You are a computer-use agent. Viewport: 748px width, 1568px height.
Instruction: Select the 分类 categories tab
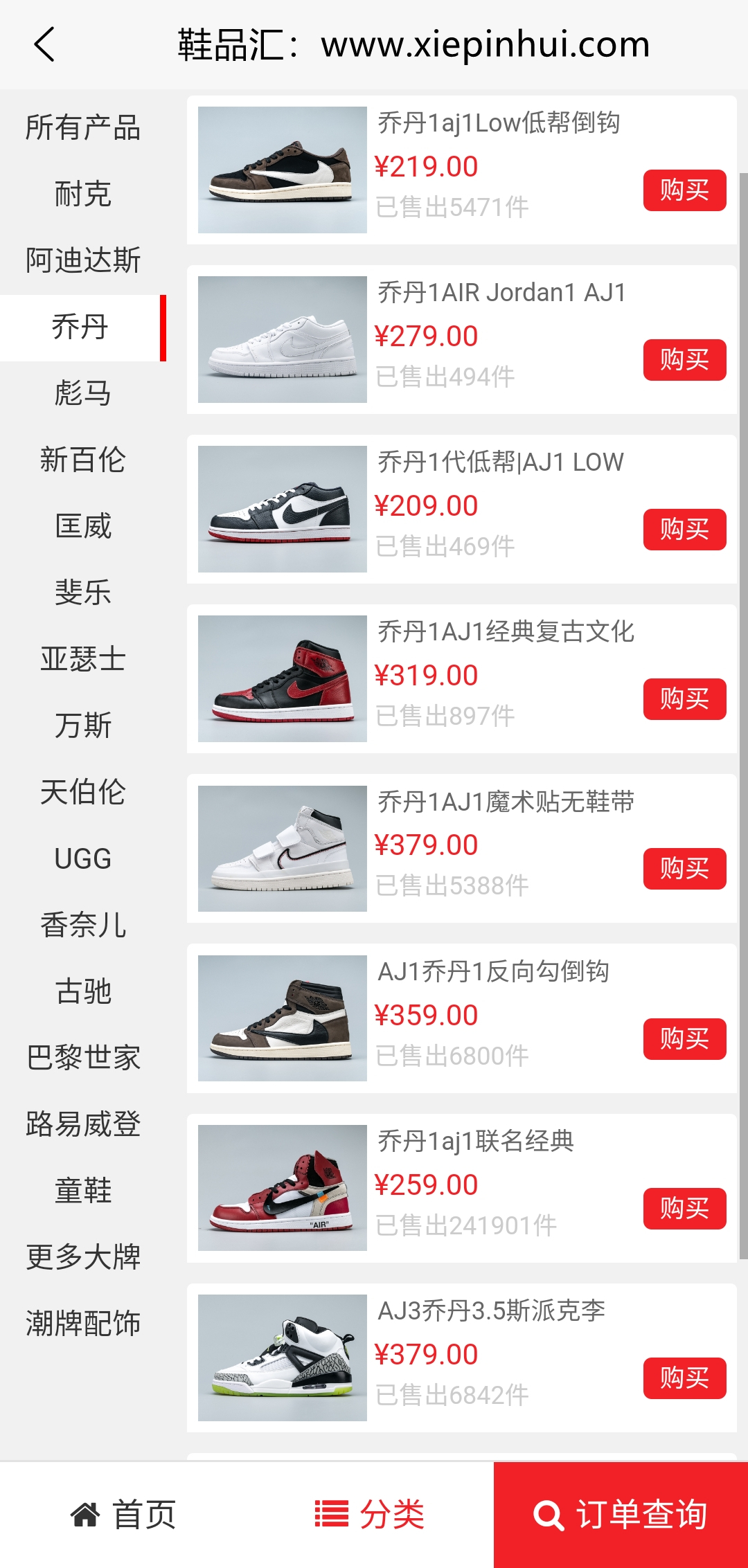coord(370,1515)
